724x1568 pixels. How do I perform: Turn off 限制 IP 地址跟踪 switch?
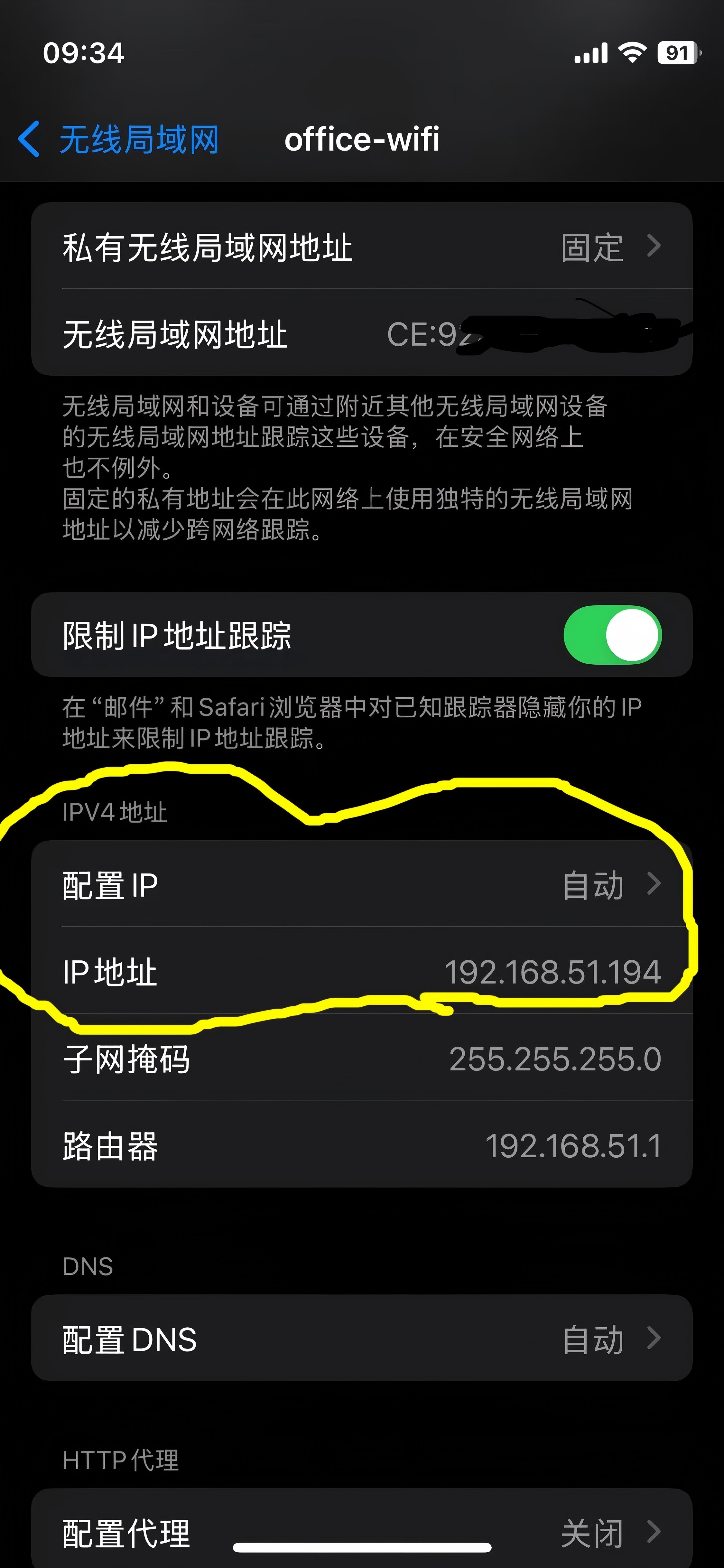612,635
